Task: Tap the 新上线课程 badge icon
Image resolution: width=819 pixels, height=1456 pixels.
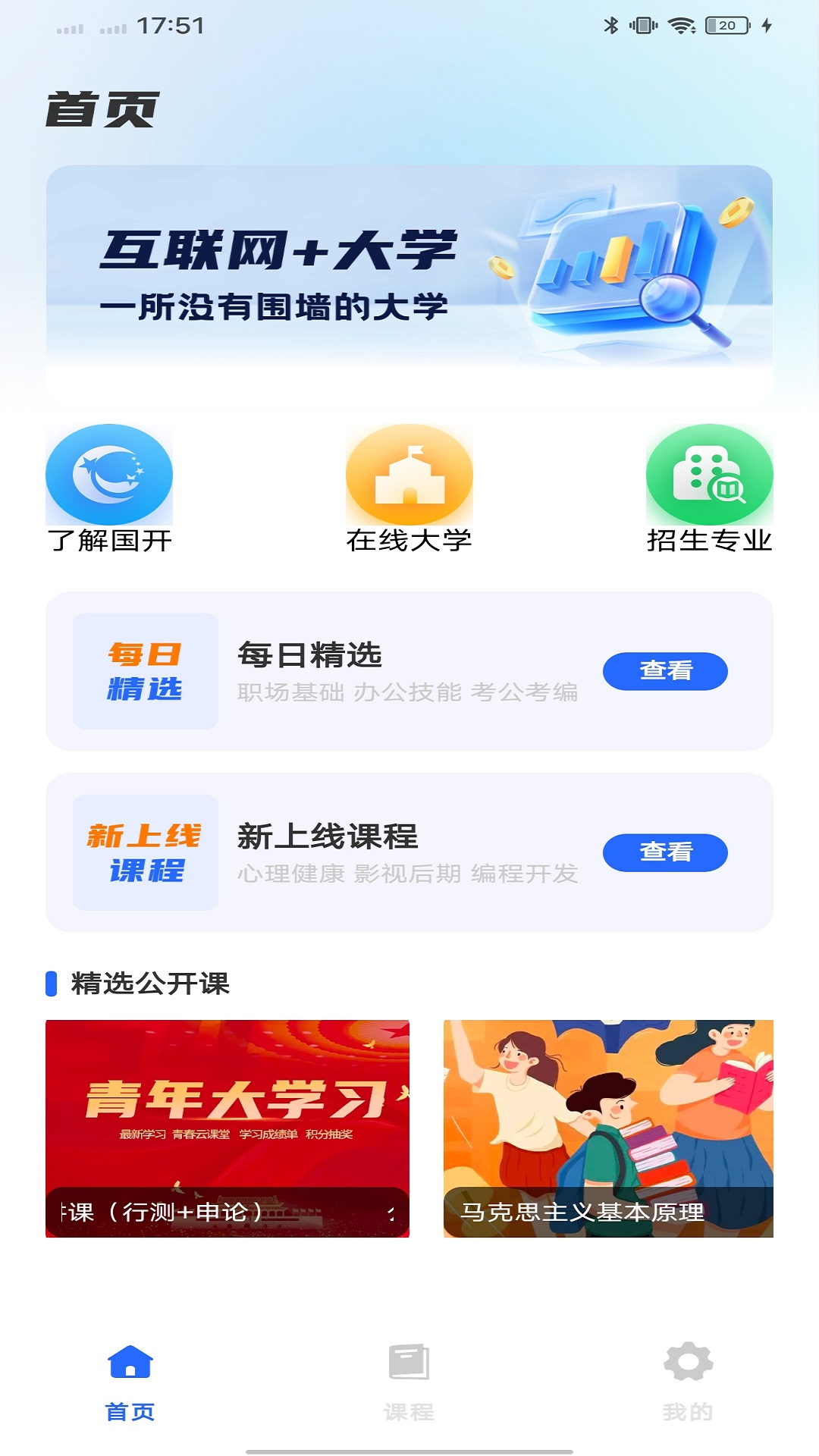Action: [x=146, y=853]
